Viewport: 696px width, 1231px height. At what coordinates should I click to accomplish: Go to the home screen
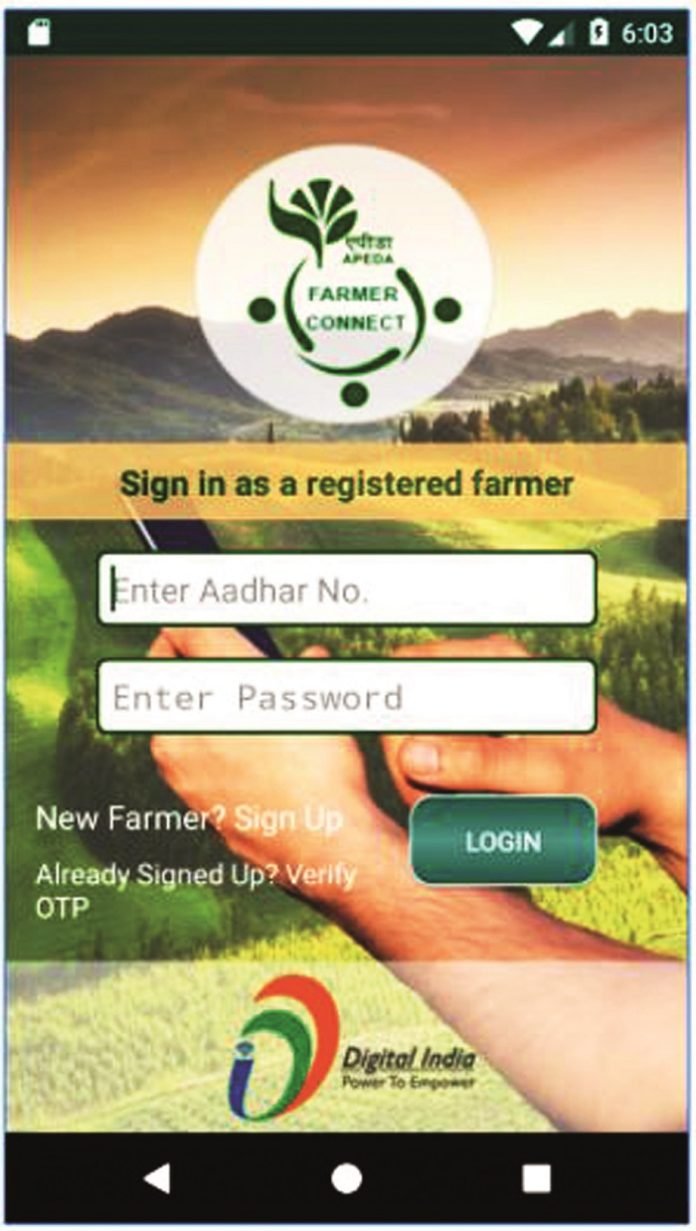[346, 1178]
